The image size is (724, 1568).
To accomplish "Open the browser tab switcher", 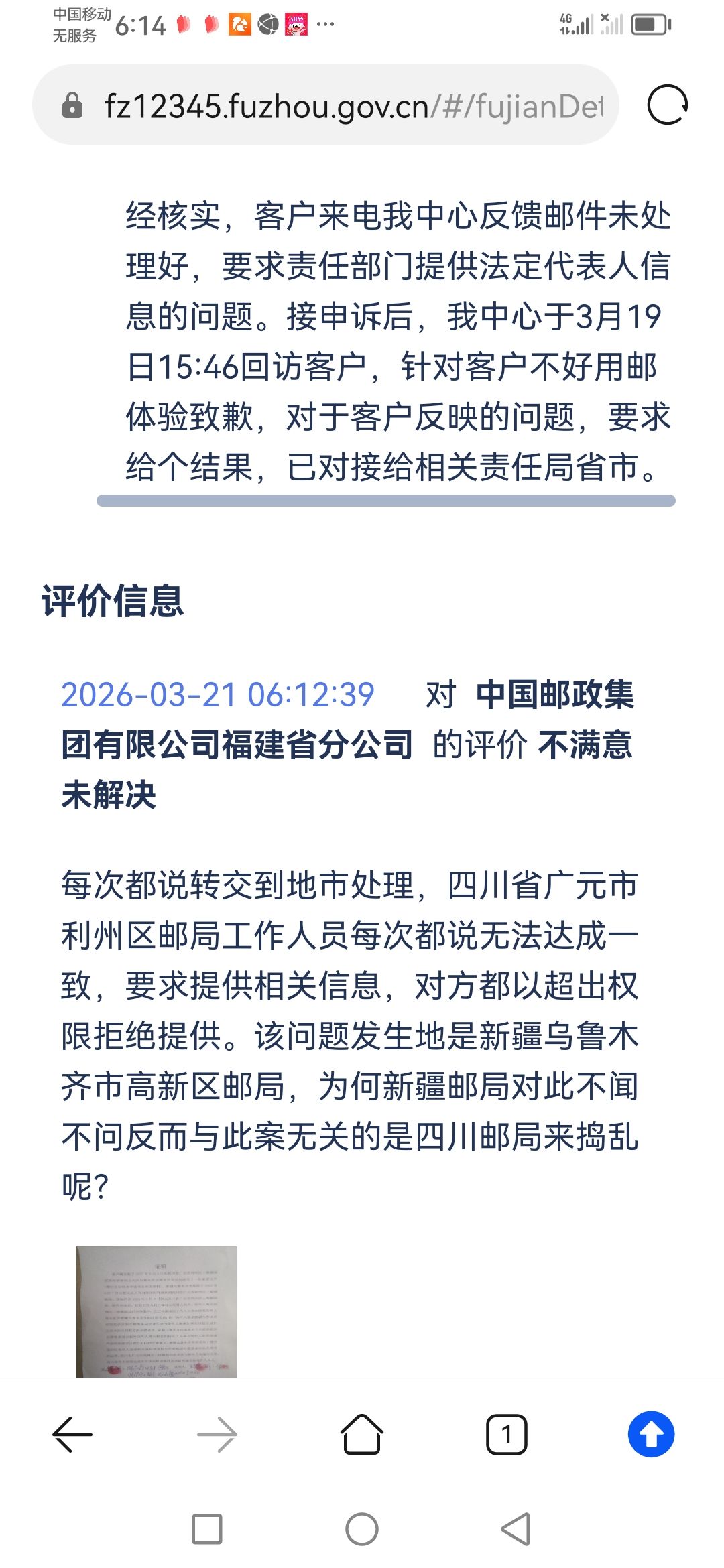I will (x=507, y=1435).
